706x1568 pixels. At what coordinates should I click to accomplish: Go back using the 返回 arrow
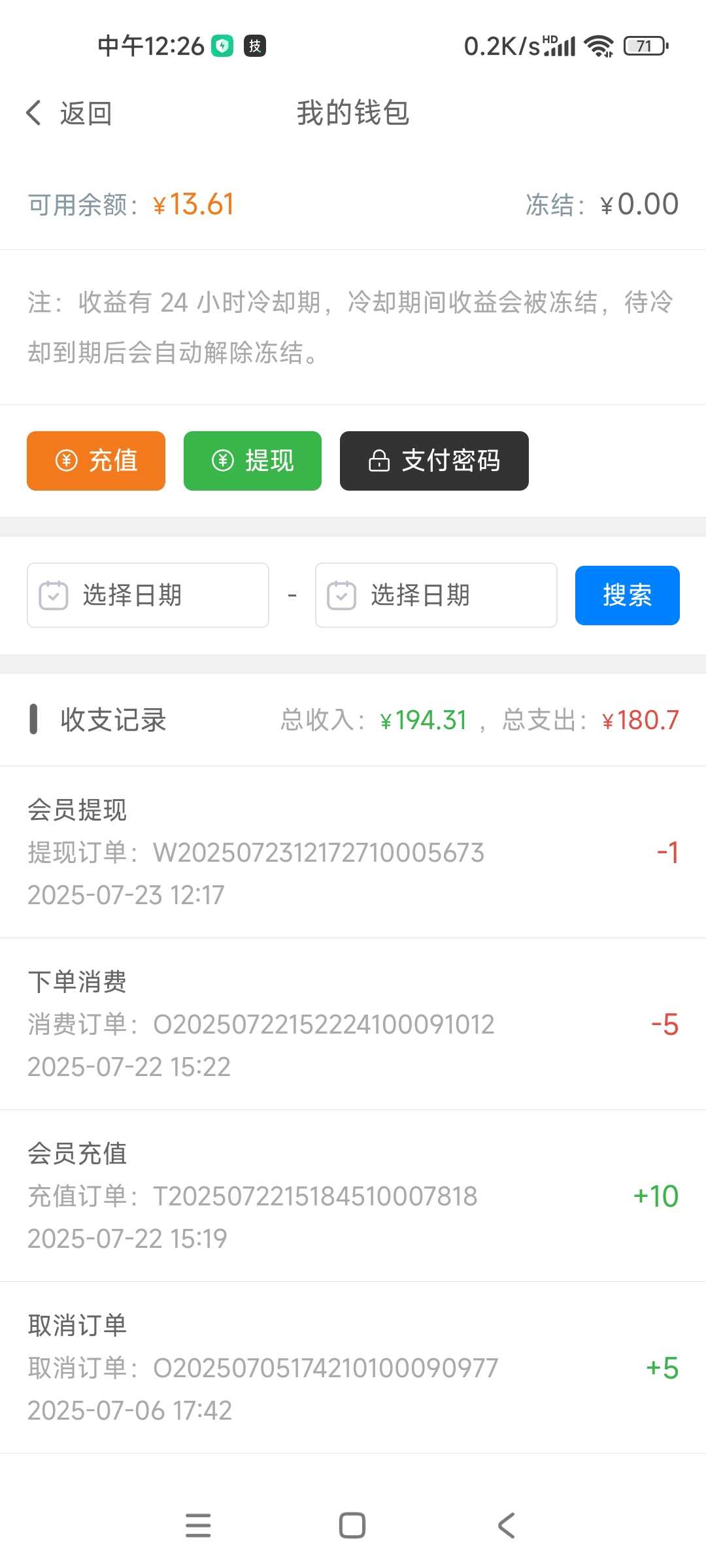point(69,113)
